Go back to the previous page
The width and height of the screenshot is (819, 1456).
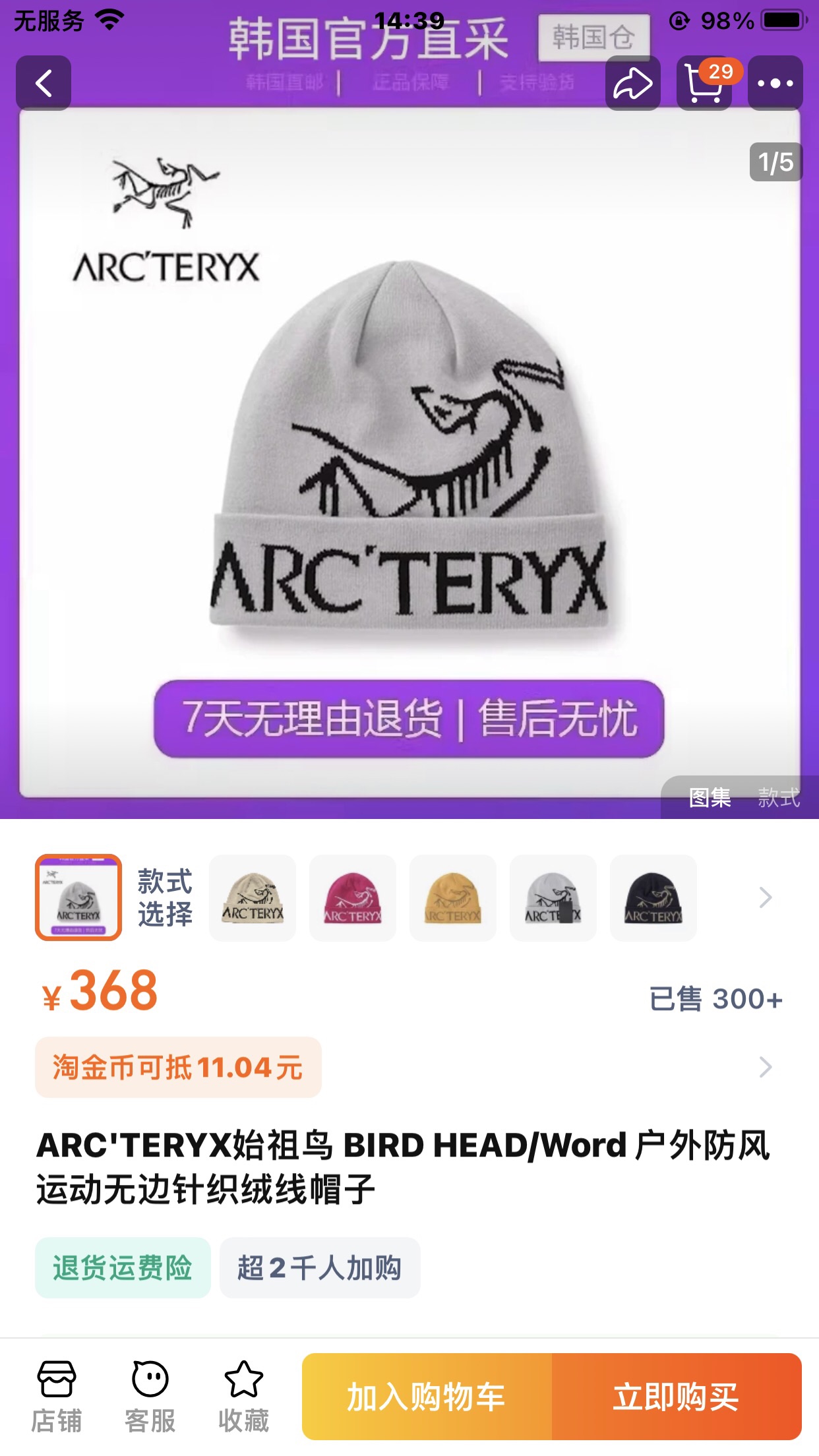click(44, 83)
